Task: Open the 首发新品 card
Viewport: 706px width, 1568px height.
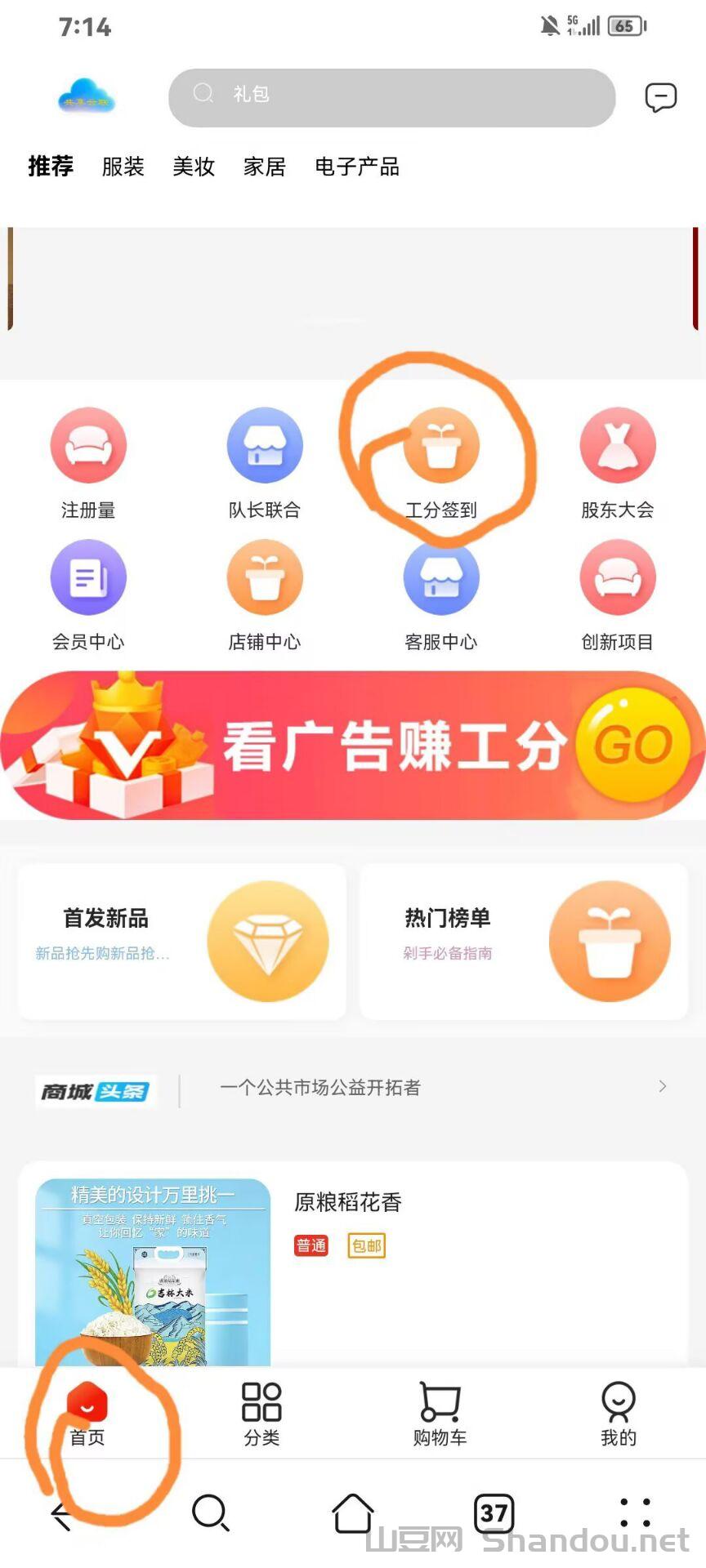Action: click(182, 941)
